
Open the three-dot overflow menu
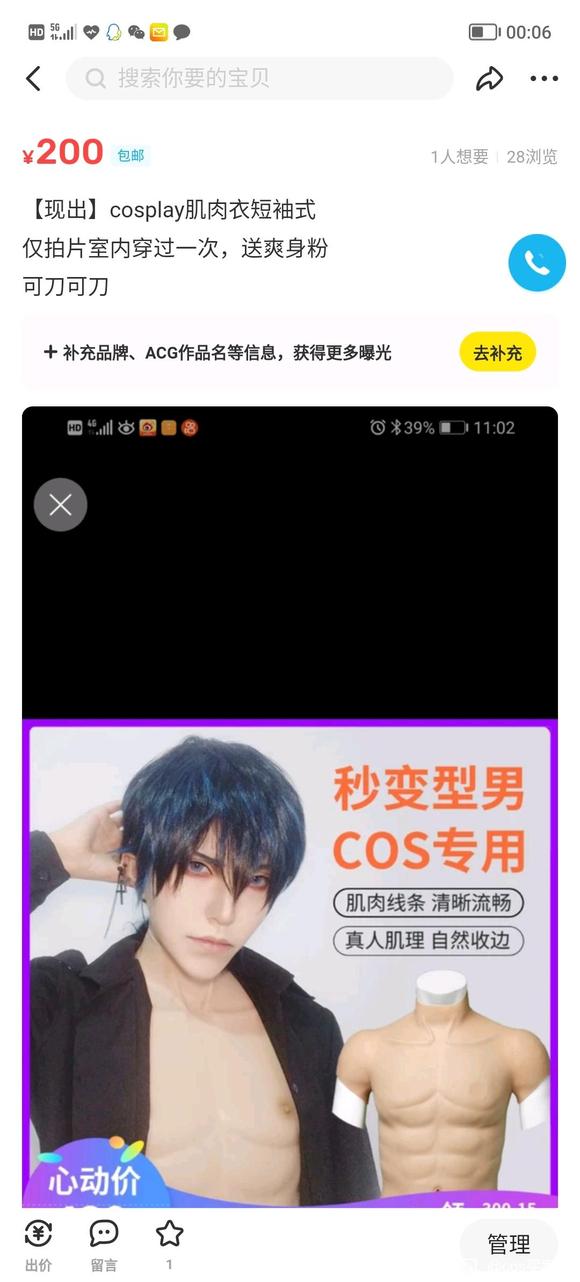tap(544, 79)
